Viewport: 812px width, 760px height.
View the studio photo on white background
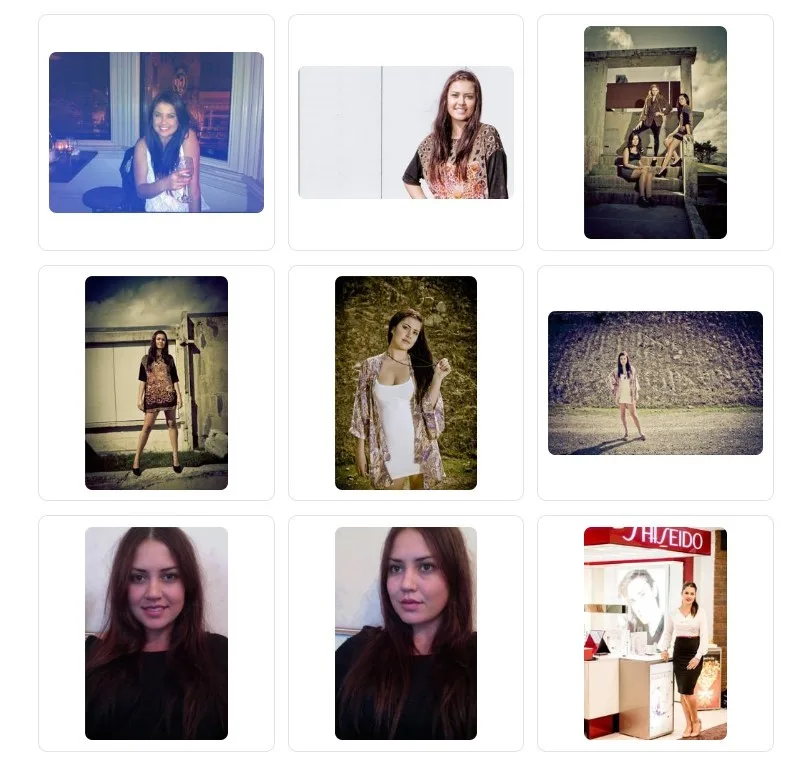406,132
